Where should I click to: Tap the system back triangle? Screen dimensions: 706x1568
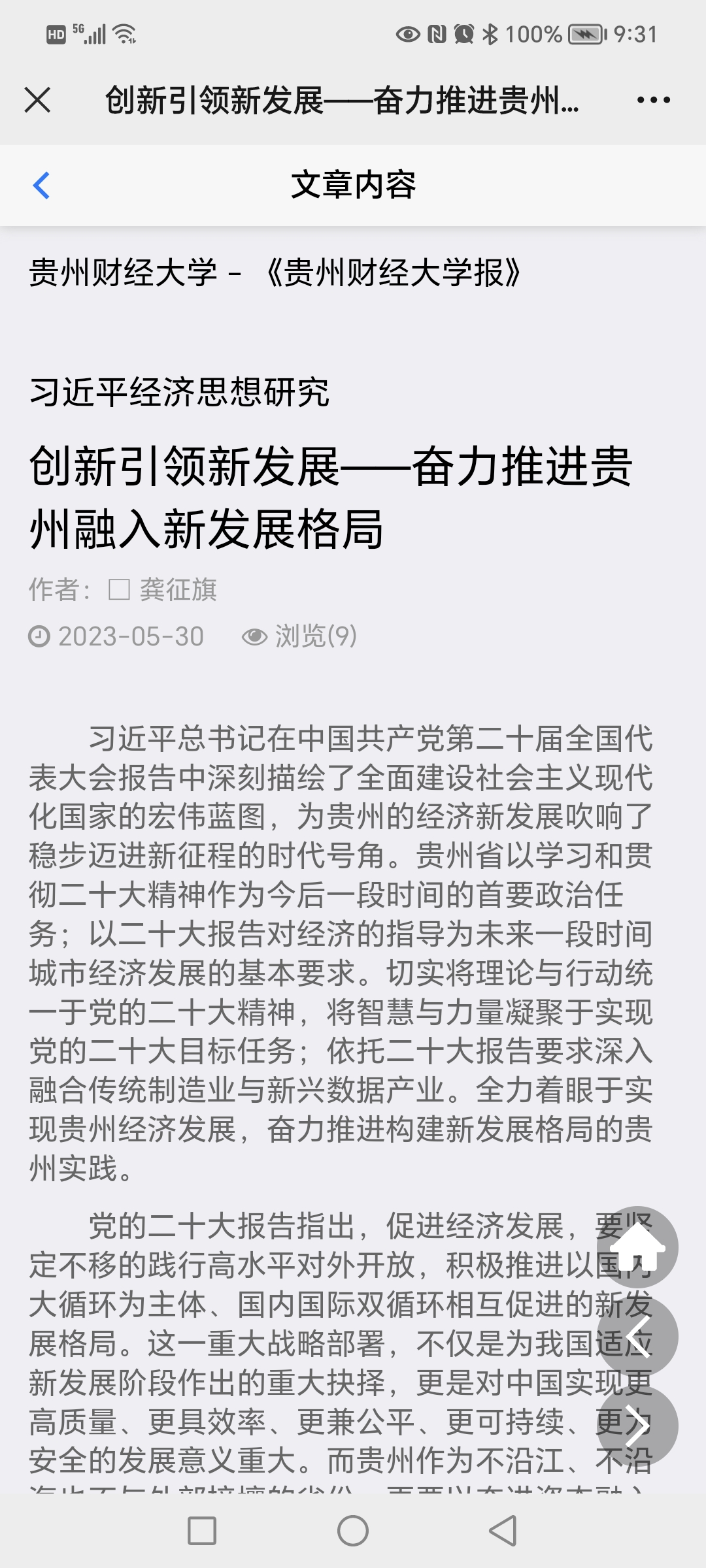click(x=503, y=1530)
